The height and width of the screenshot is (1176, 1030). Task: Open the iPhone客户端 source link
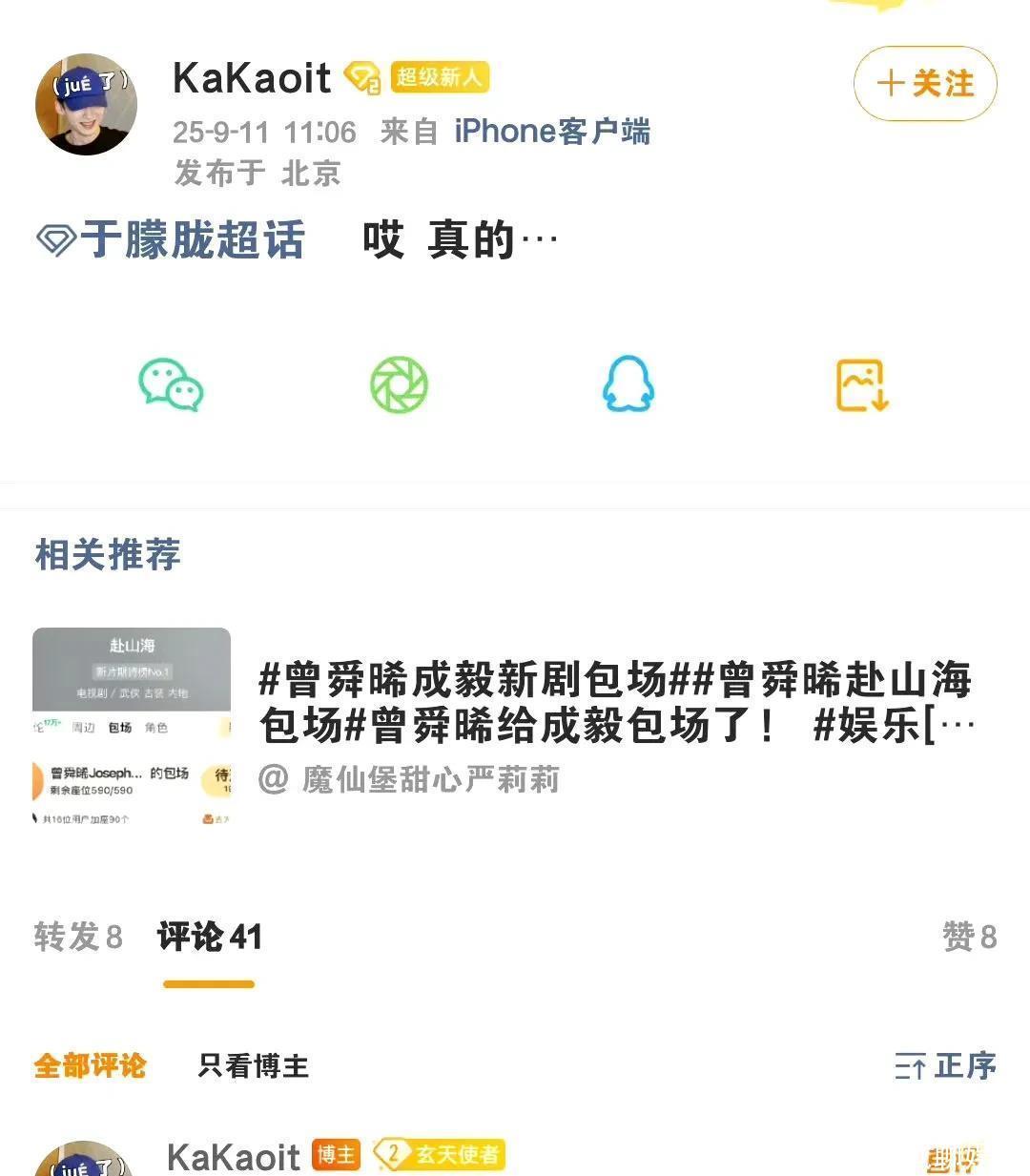[551, 132]
